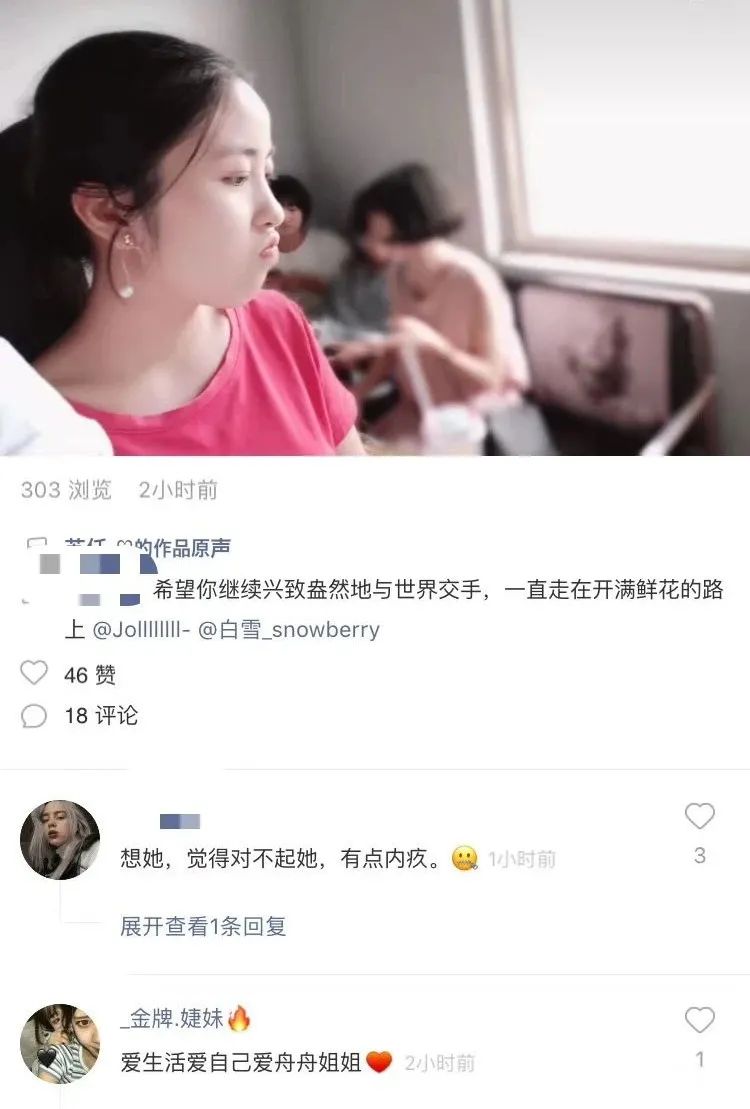Like the post with 46 likes

pyautogui.click(x=34, y=674)
